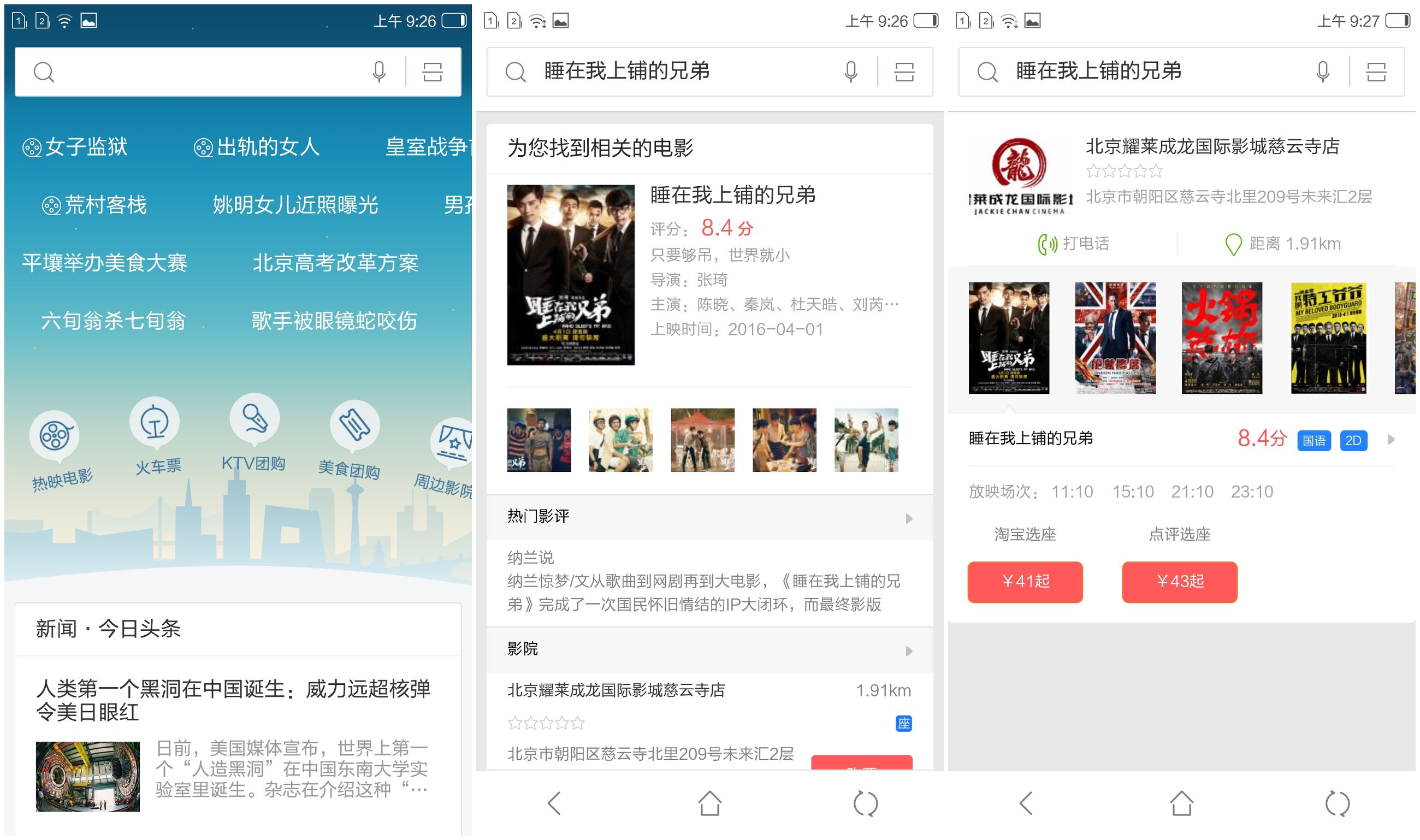Read the article about 人类第一个黑洞
1420x840 pixels.
(233, 700)
